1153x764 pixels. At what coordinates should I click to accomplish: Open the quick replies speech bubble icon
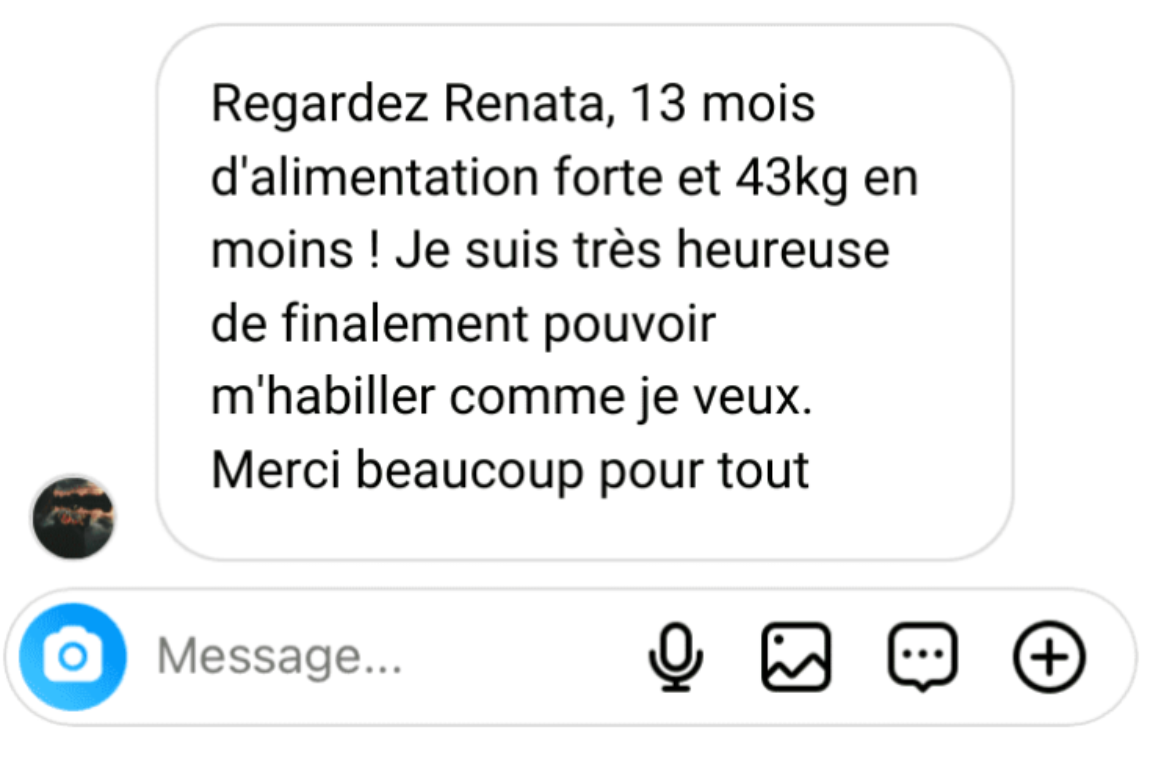click(922, 657)
